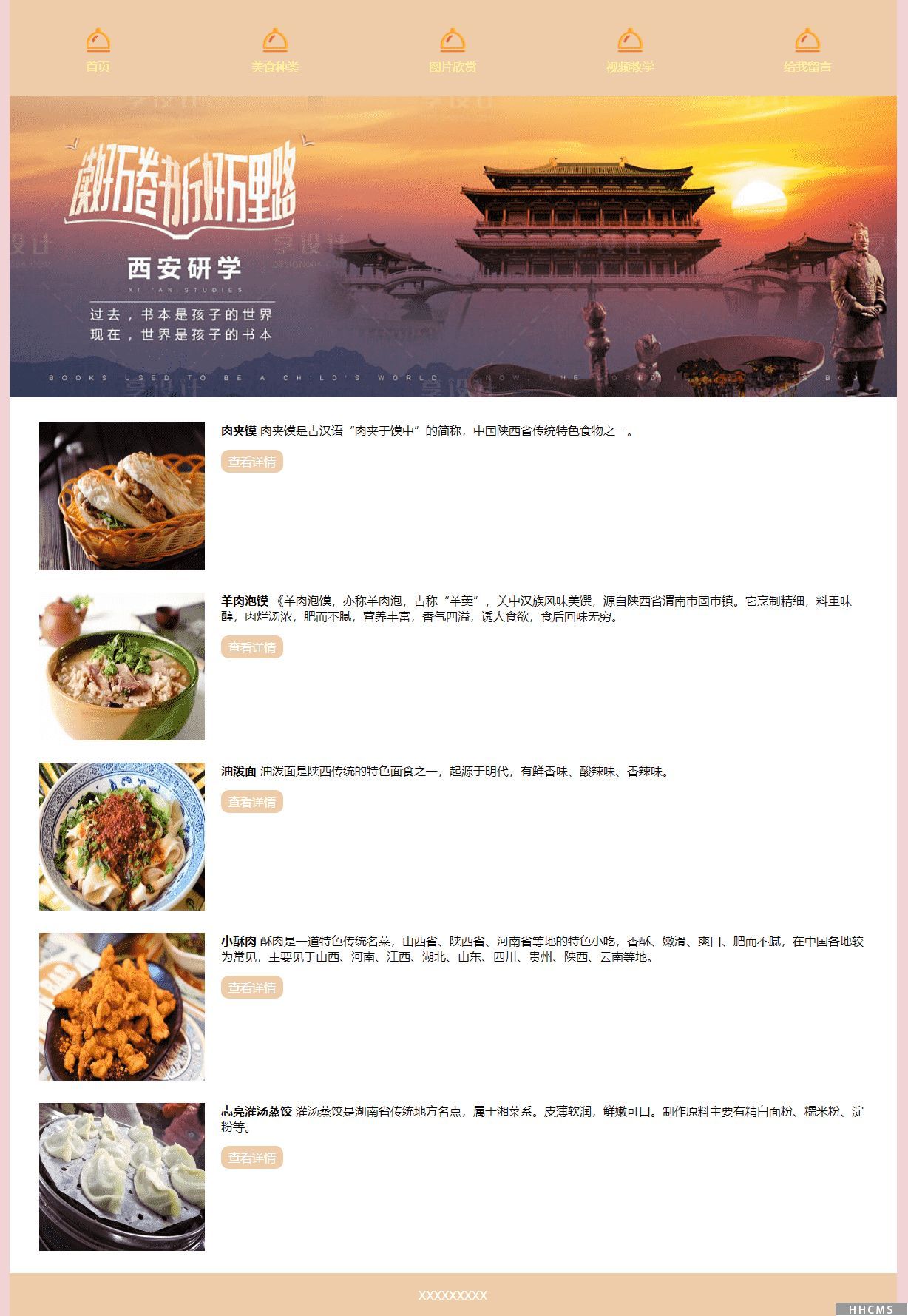The height and width of the screenshot is (1316, 908).
Task: Tap 查看详情 for 肉夹馍
Action: pos(251,462)
